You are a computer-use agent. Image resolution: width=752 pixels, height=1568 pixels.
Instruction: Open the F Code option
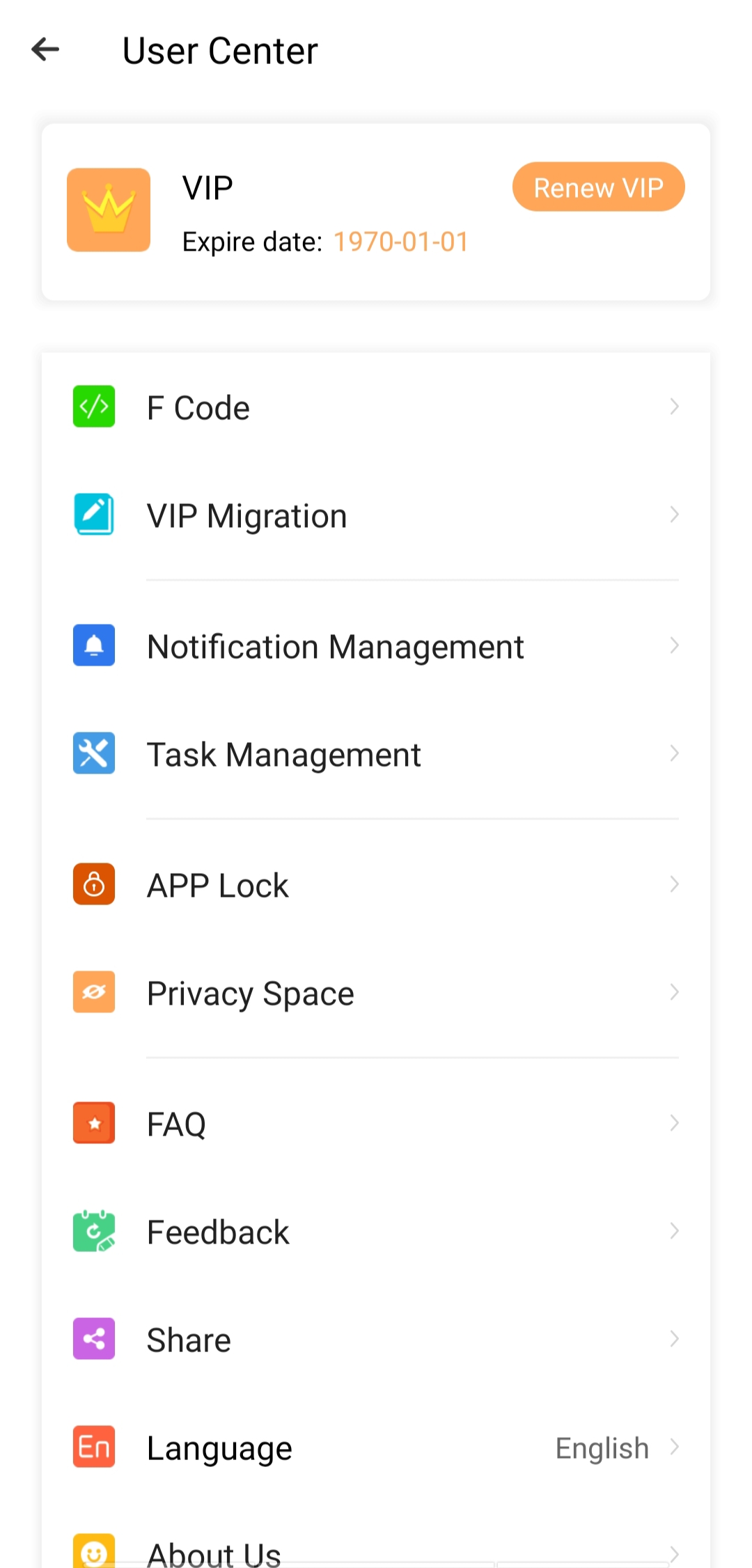(x=376, y=407)
